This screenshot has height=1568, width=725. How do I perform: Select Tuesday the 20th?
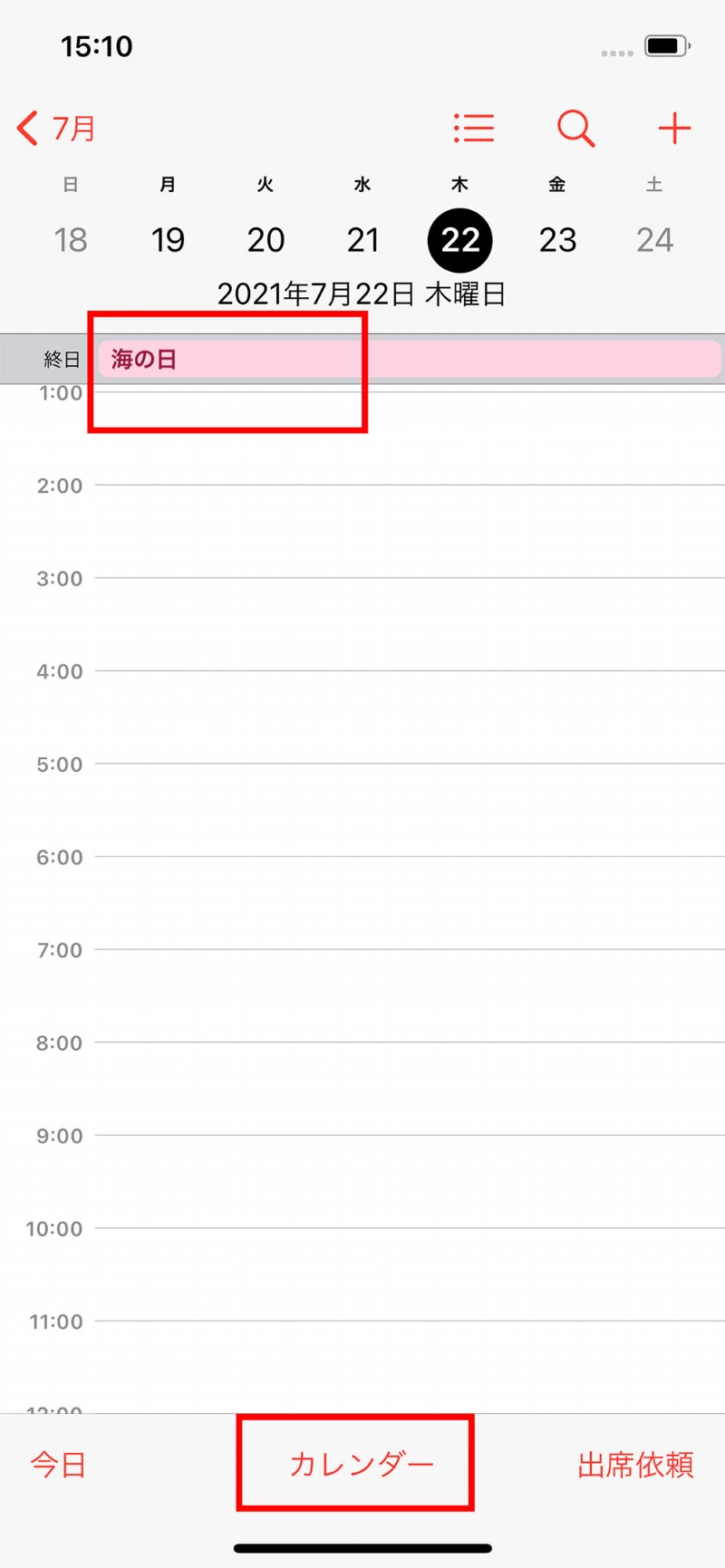click(266, 240)
